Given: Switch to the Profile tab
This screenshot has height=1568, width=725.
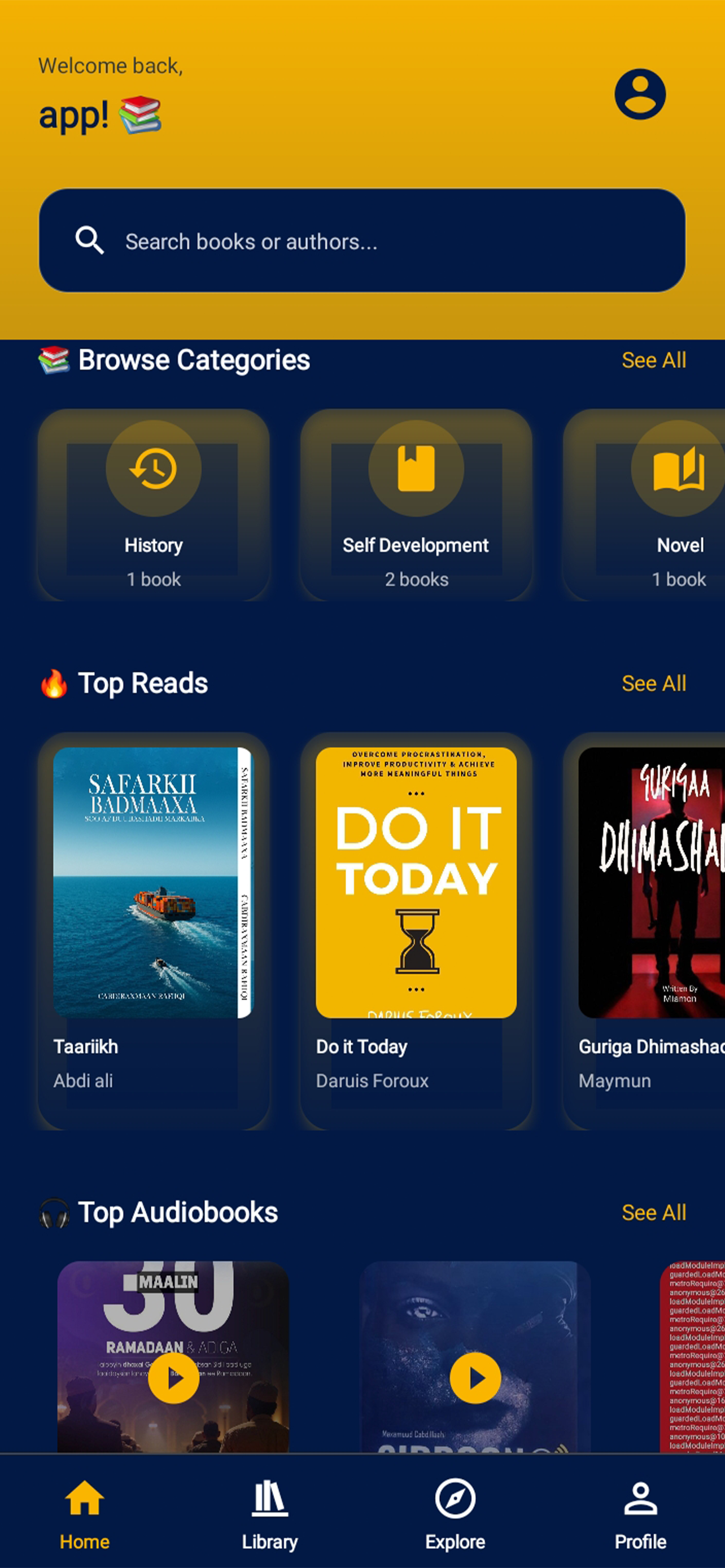Looking at the screenshot, I should point(640,1514).
